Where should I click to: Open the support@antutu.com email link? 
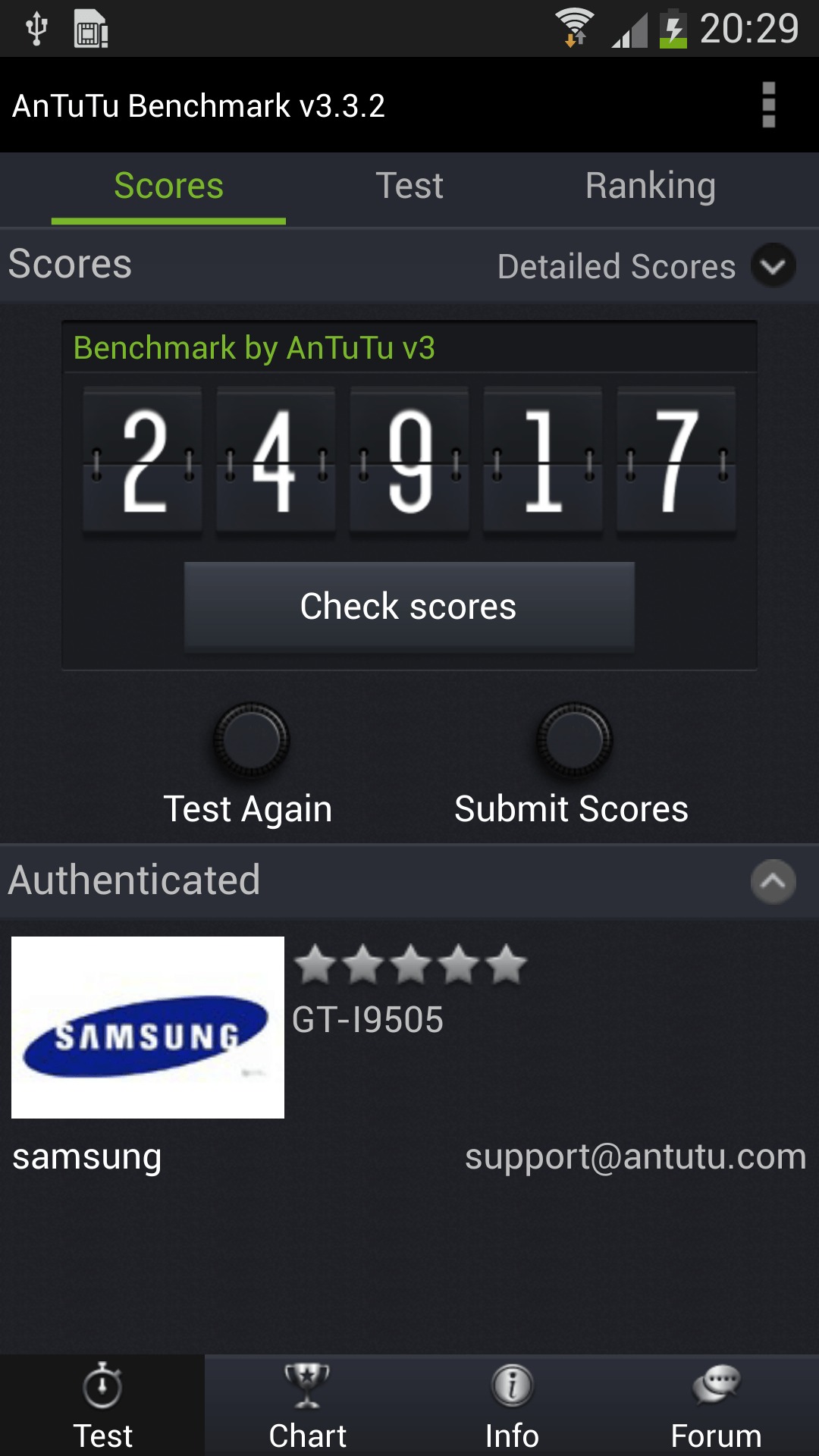pos(635,1156)
